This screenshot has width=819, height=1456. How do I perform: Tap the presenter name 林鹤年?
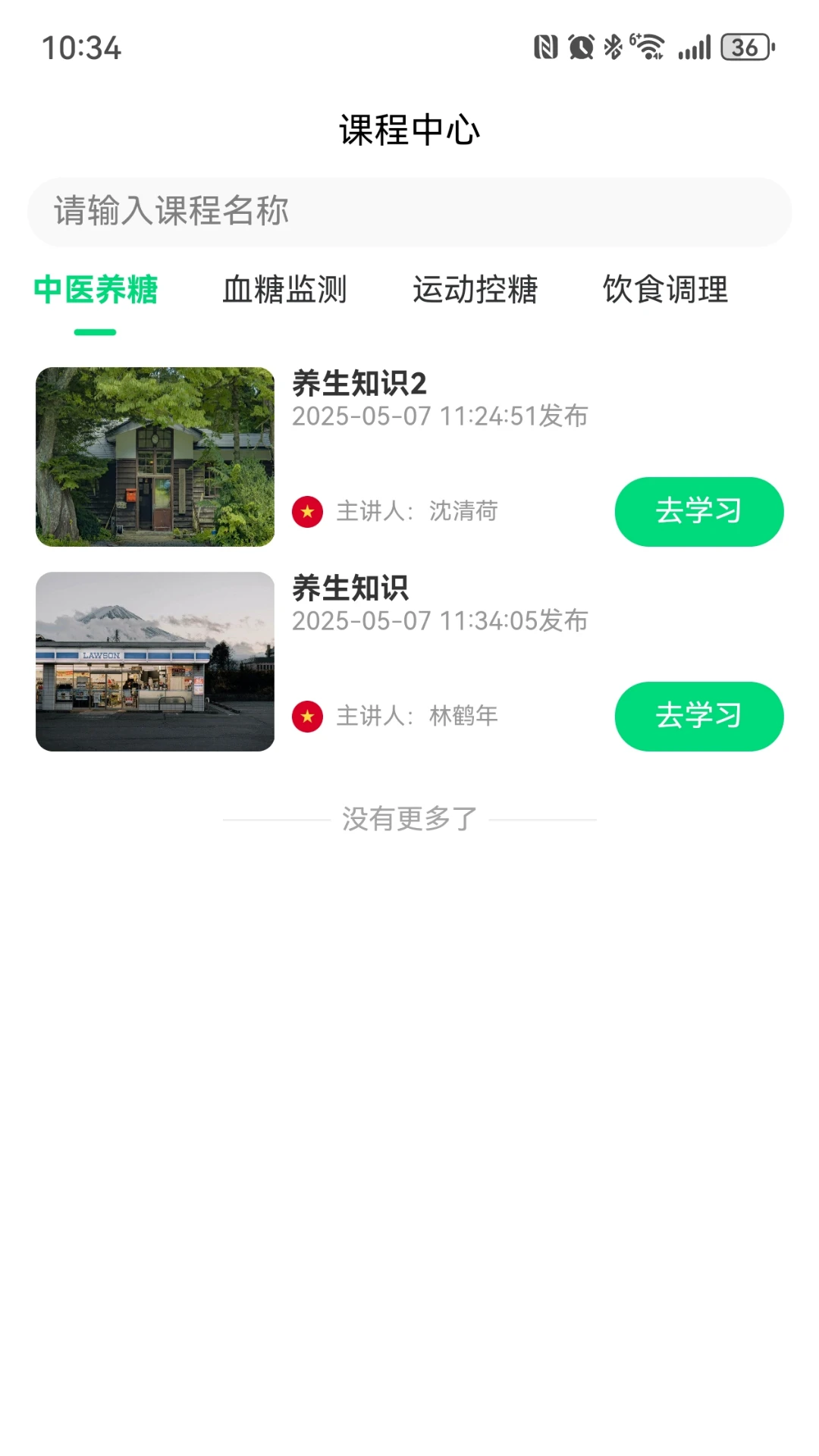[461, 716]
